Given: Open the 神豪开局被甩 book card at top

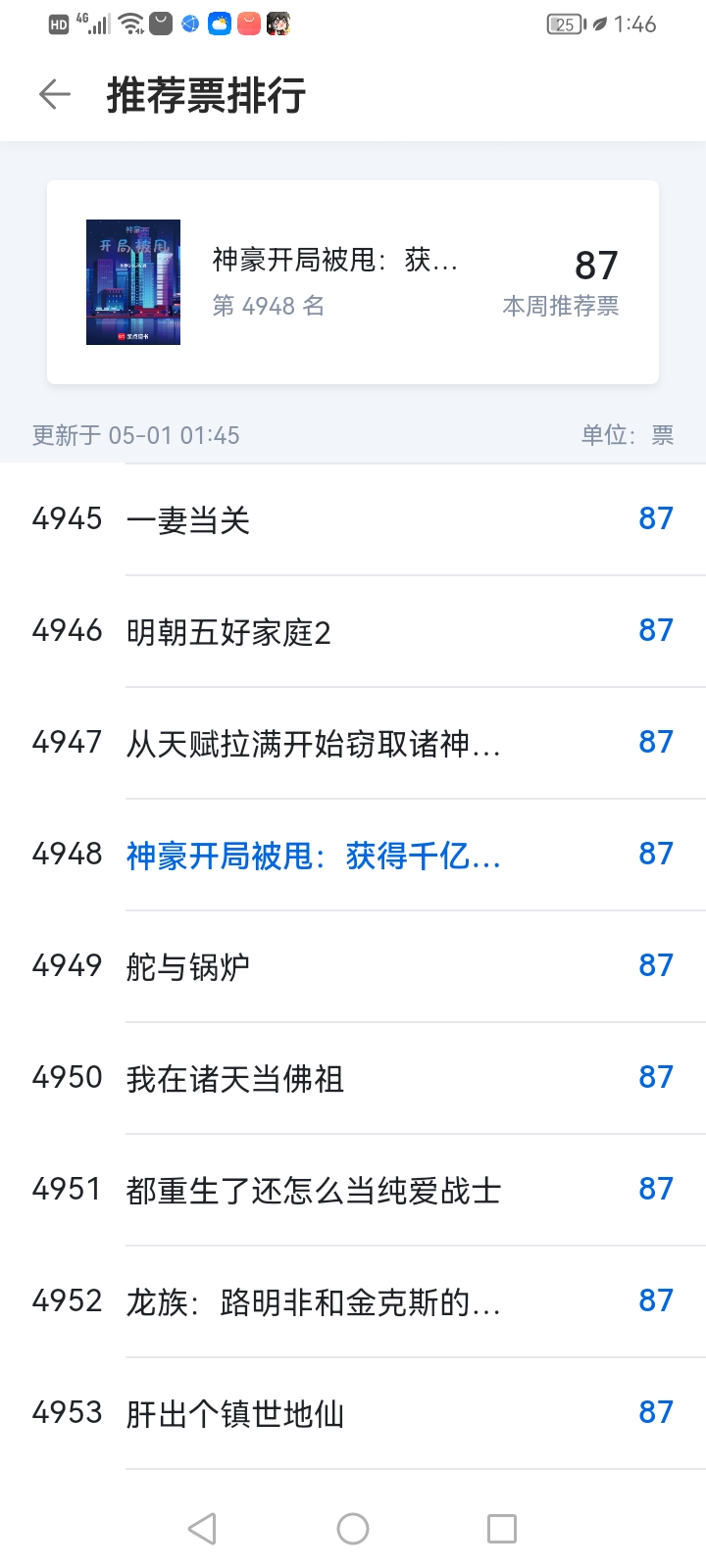Looking at the screenshot, I should click(353, 282).
